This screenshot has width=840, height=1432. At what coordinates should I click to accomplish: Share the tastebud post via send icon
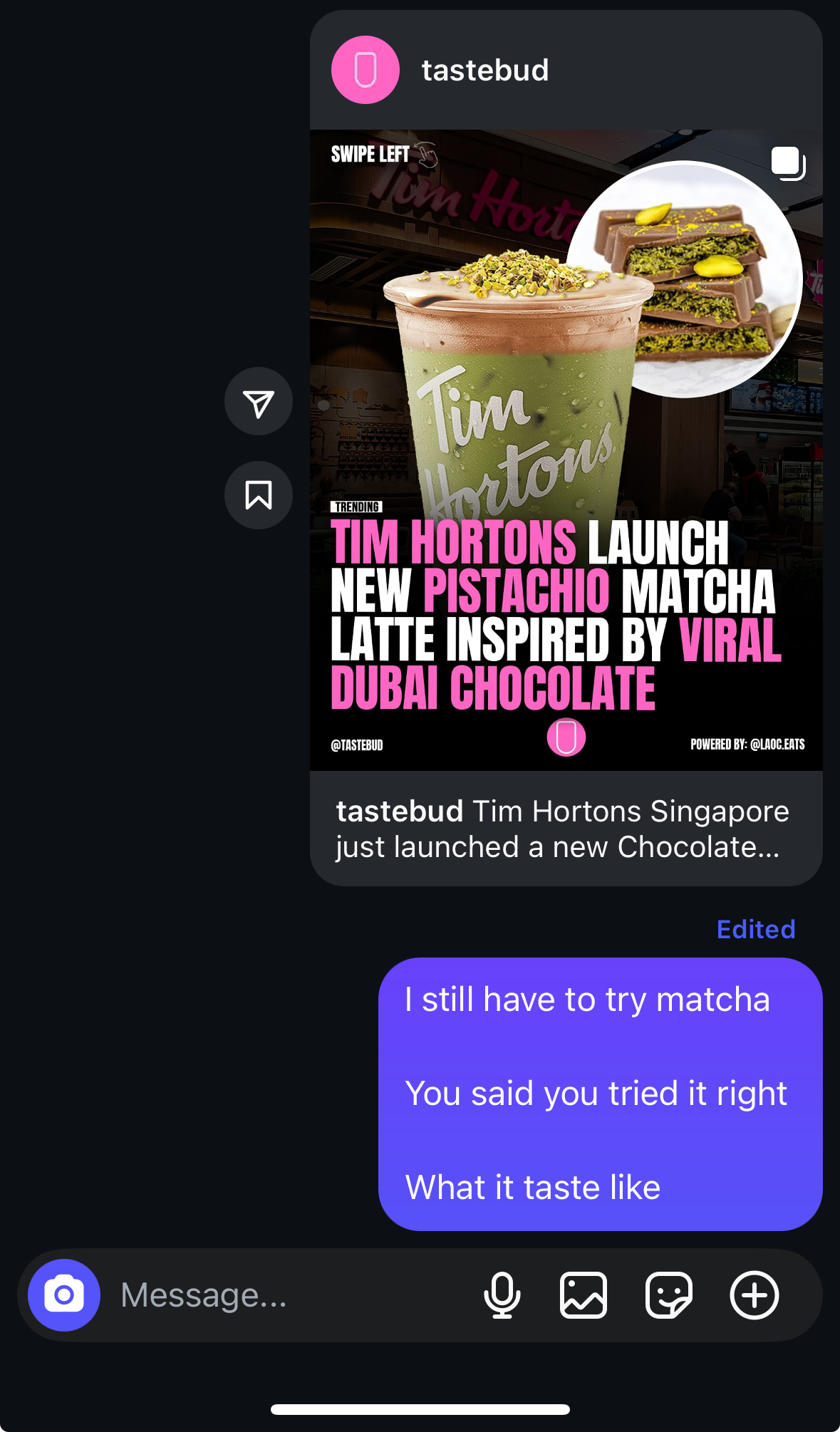point(259,402)
